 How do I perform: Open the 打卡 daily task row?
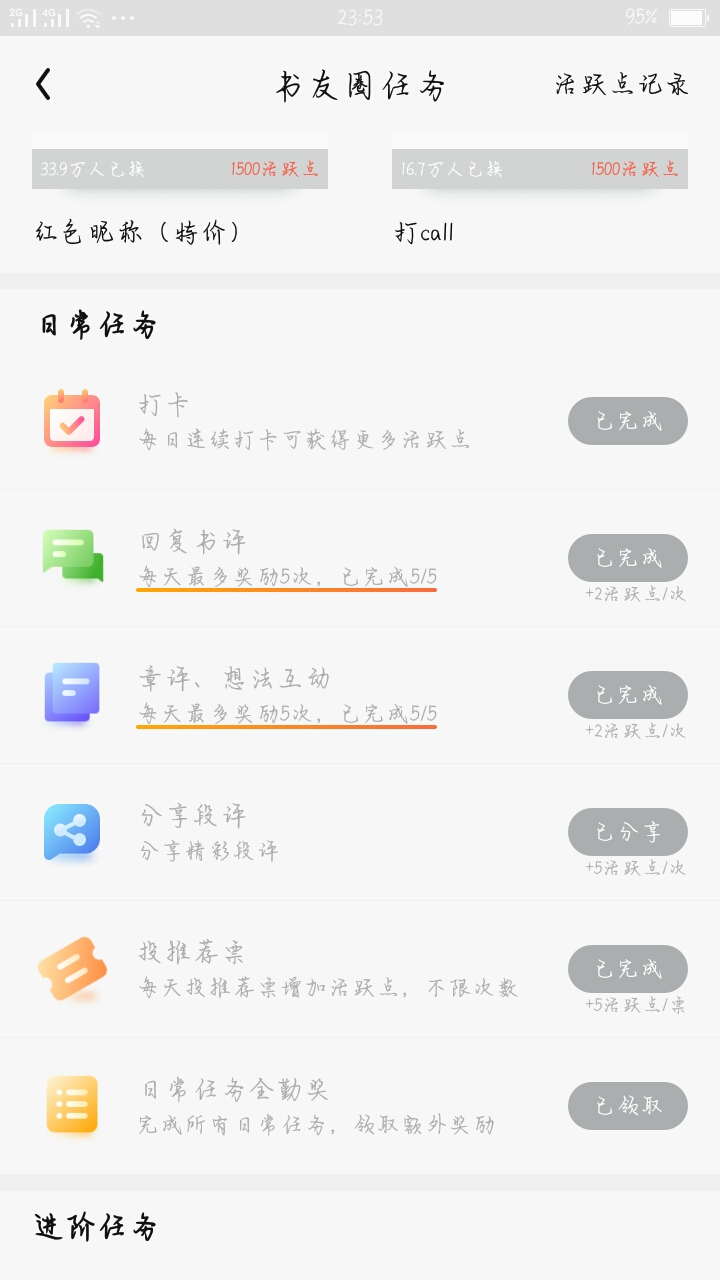click(x=360, y=421)
